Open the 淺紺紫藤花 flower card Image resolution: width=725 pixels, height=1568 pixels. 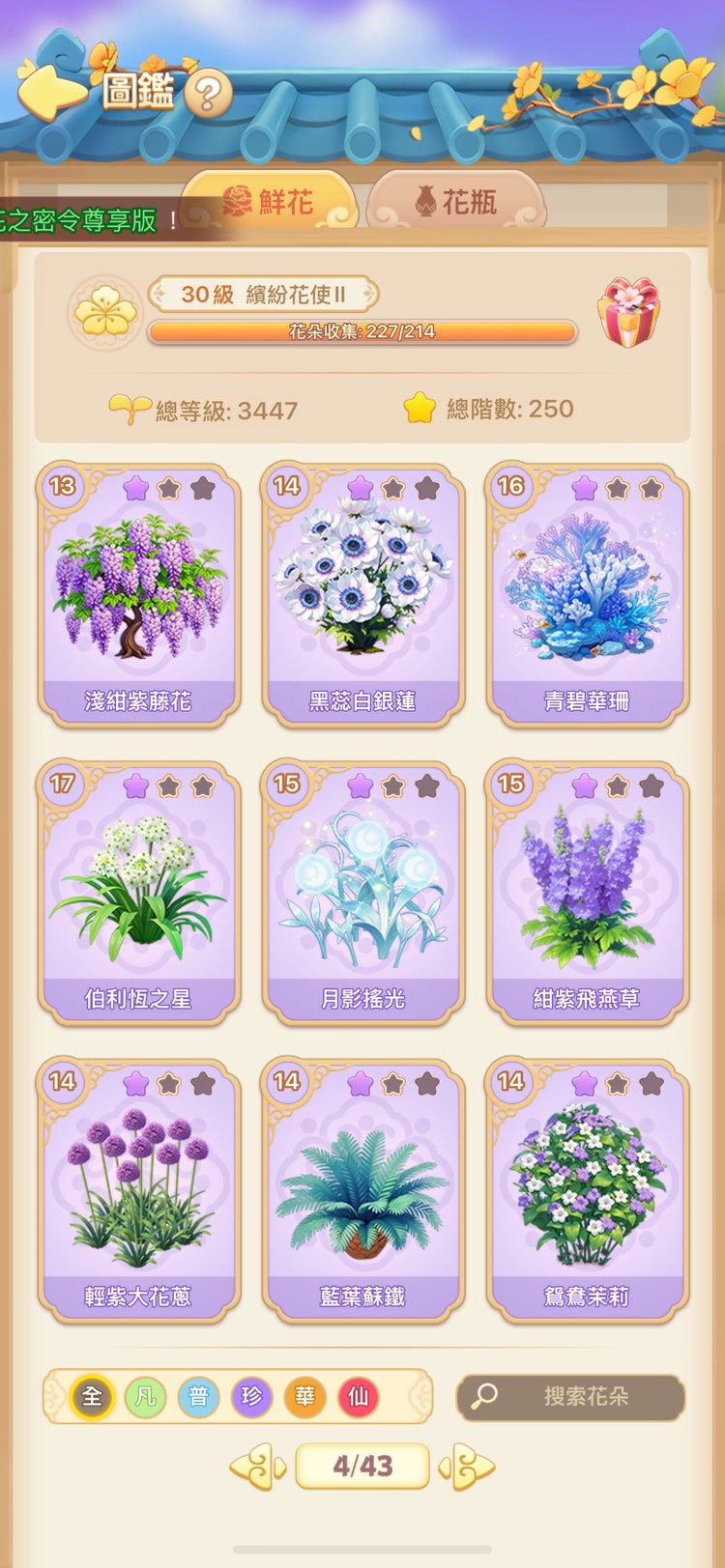[138, 595]
